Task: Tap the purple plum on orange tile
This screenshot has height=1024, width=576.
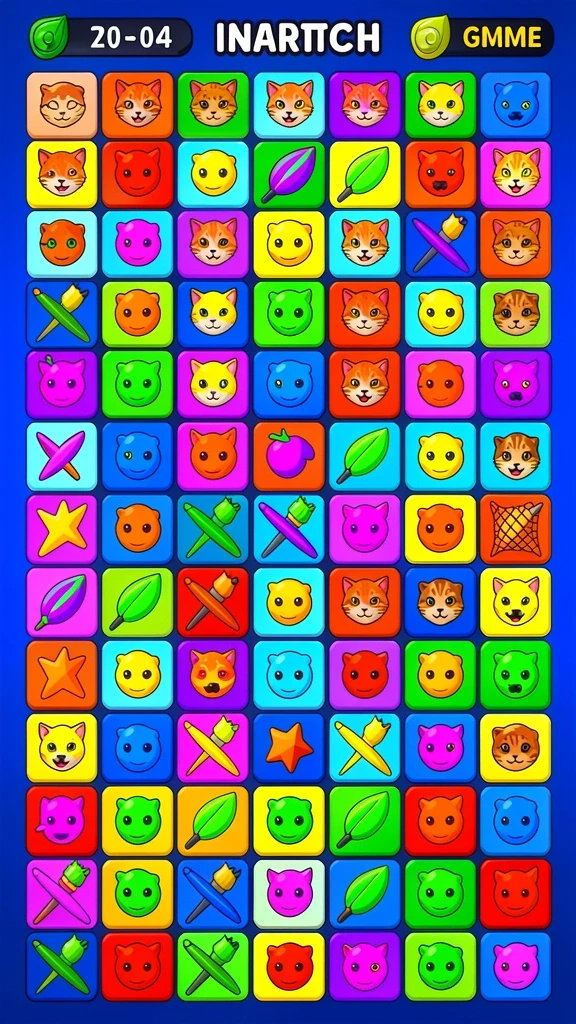Action: [x=289, y=456]
